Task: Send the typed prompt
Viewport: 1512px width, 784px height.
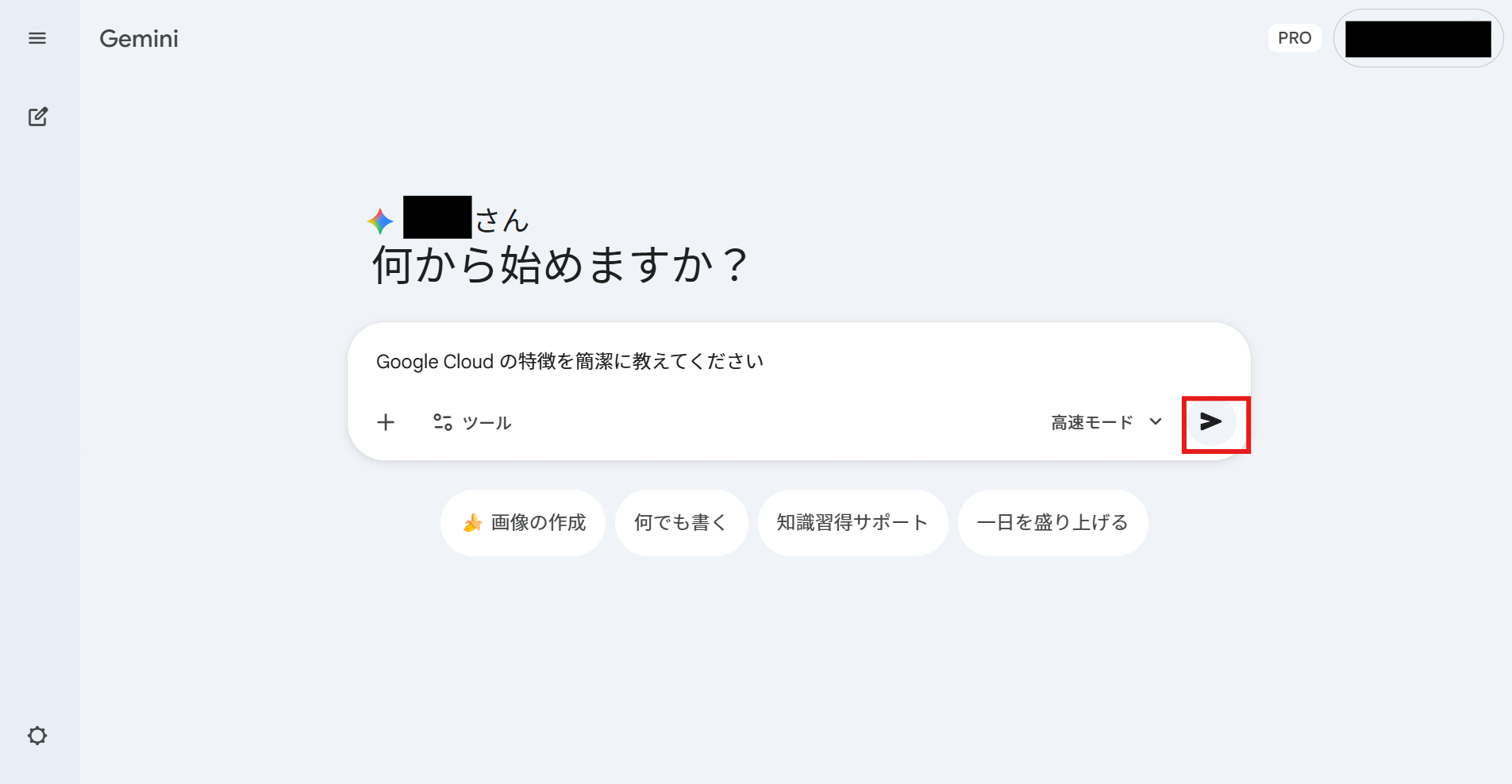Action: point(1211,422)
